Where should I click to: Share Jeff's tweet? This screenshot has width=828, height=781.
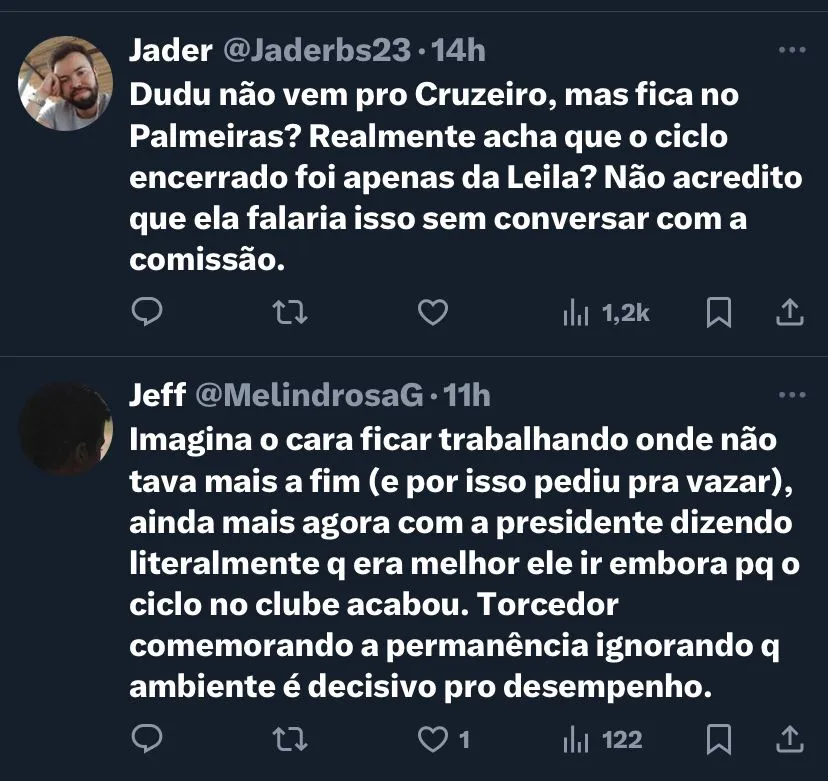[790, 740]
